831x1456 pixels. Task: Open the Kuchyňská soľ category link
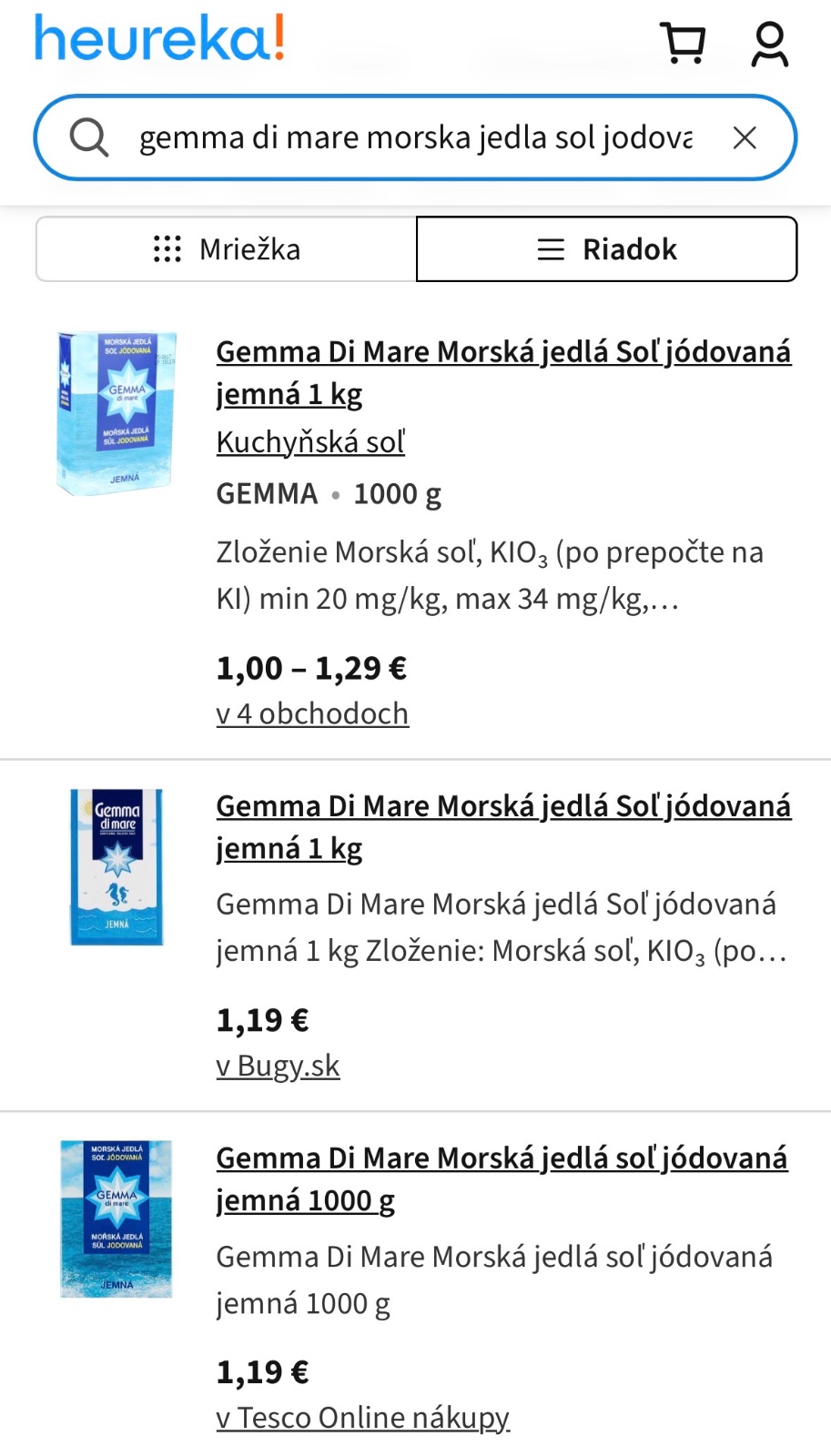pos(310,442)
